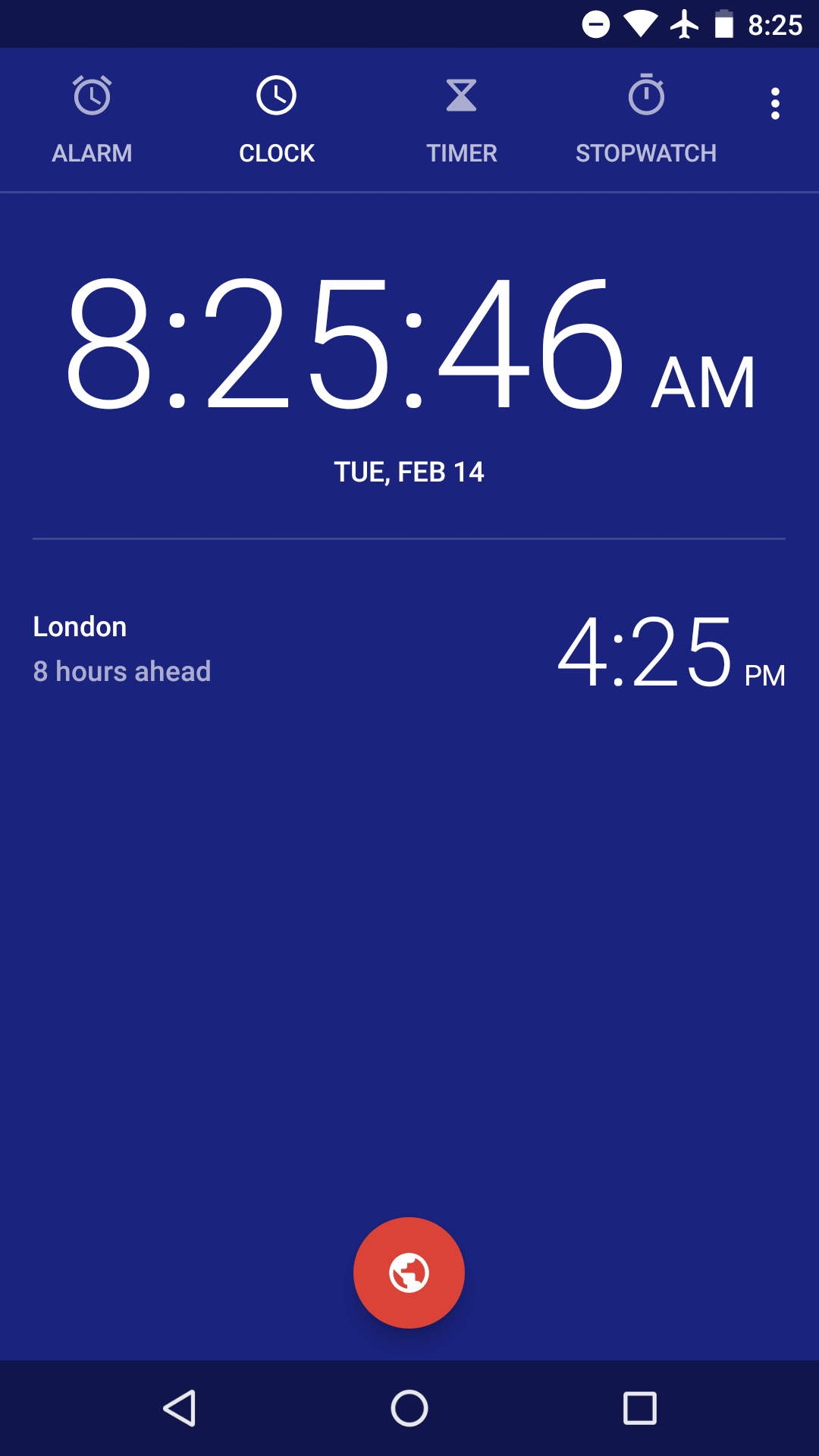819x1456 pixels.
Task: Tap the airplane mode status icon
Action: tap(683, 24)
